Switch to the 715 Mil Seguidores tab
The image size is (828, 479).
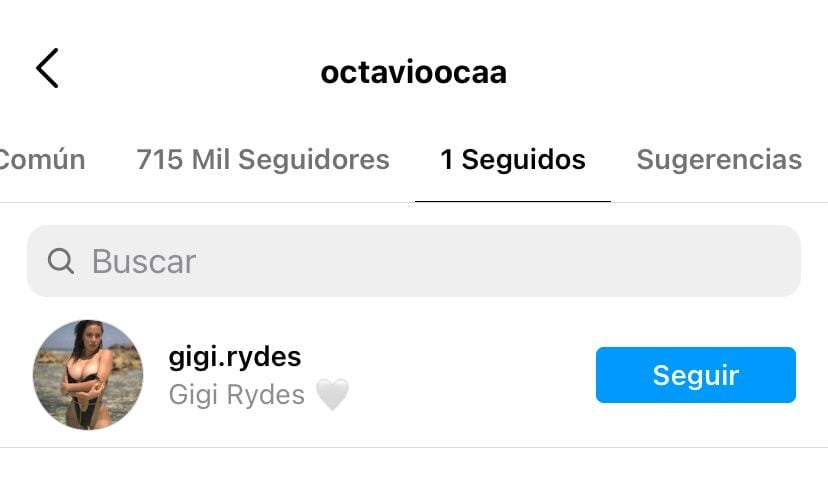click(x=263, y=160)
